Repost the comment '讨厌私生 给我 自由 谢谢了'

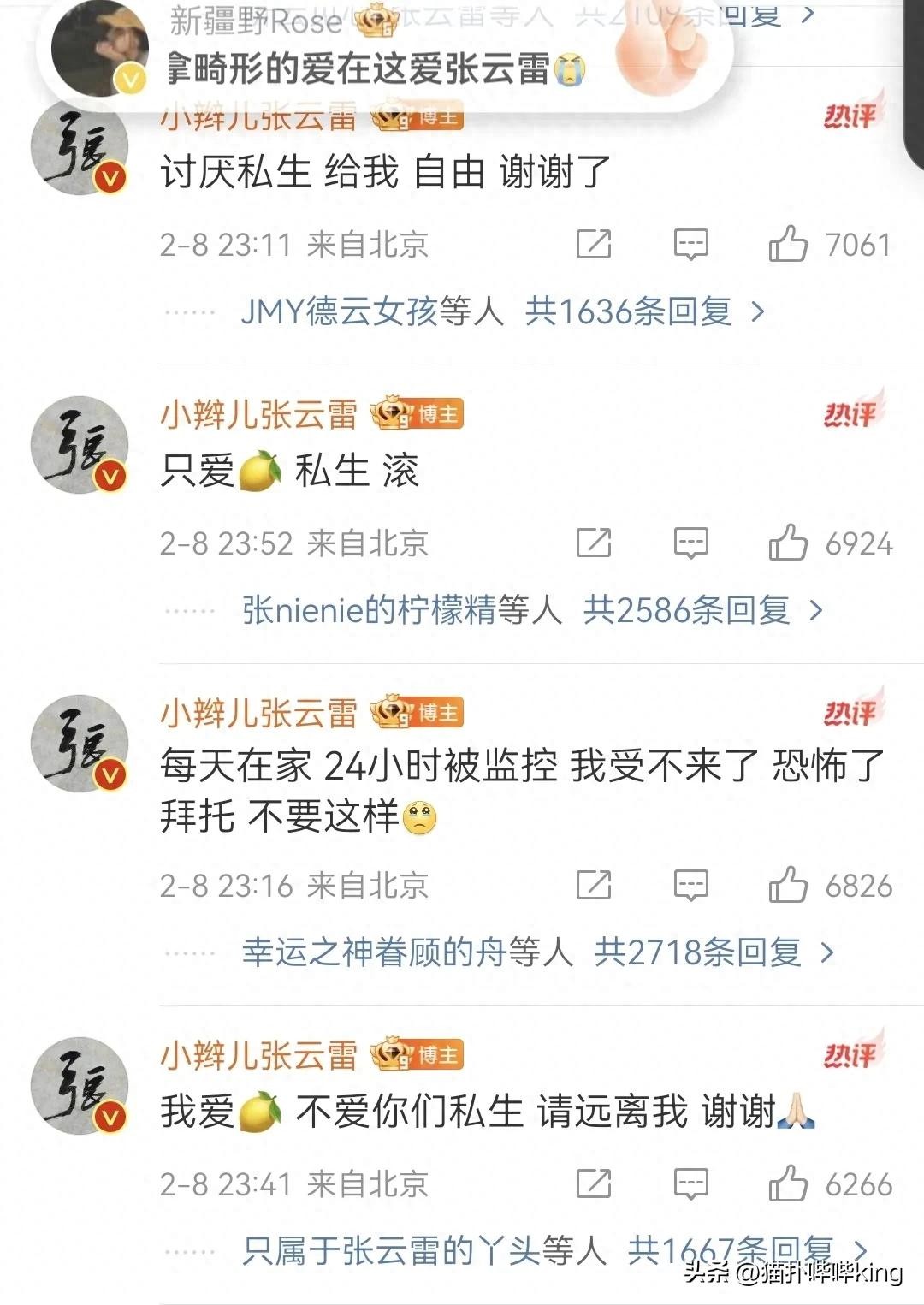pos(594,245)
